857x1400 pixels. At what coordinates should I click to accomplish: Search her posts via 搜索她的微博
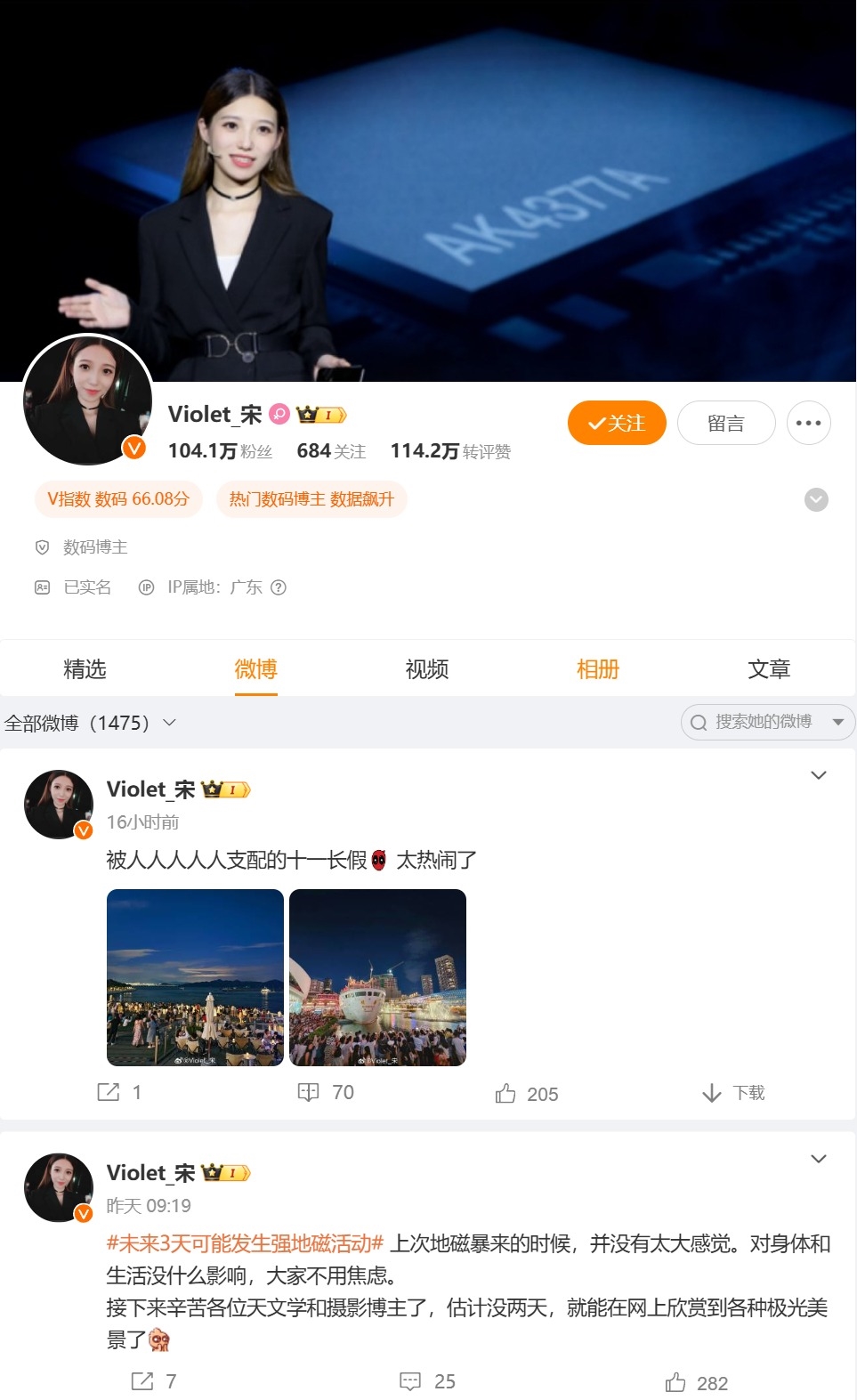pos(763,722)
